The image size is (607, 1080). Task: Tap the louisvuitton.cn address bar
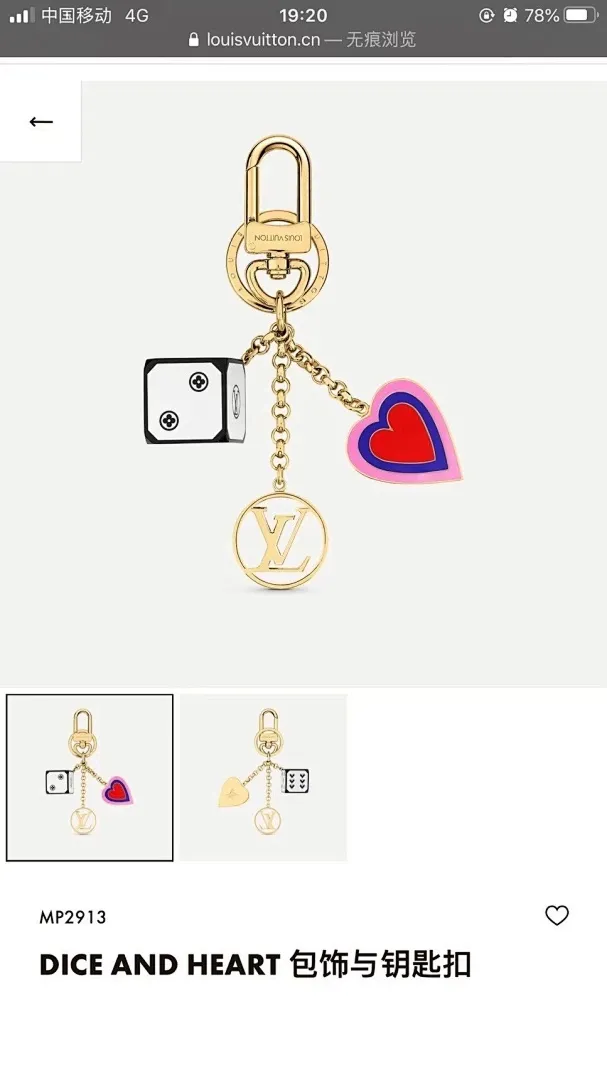point(303,41)
